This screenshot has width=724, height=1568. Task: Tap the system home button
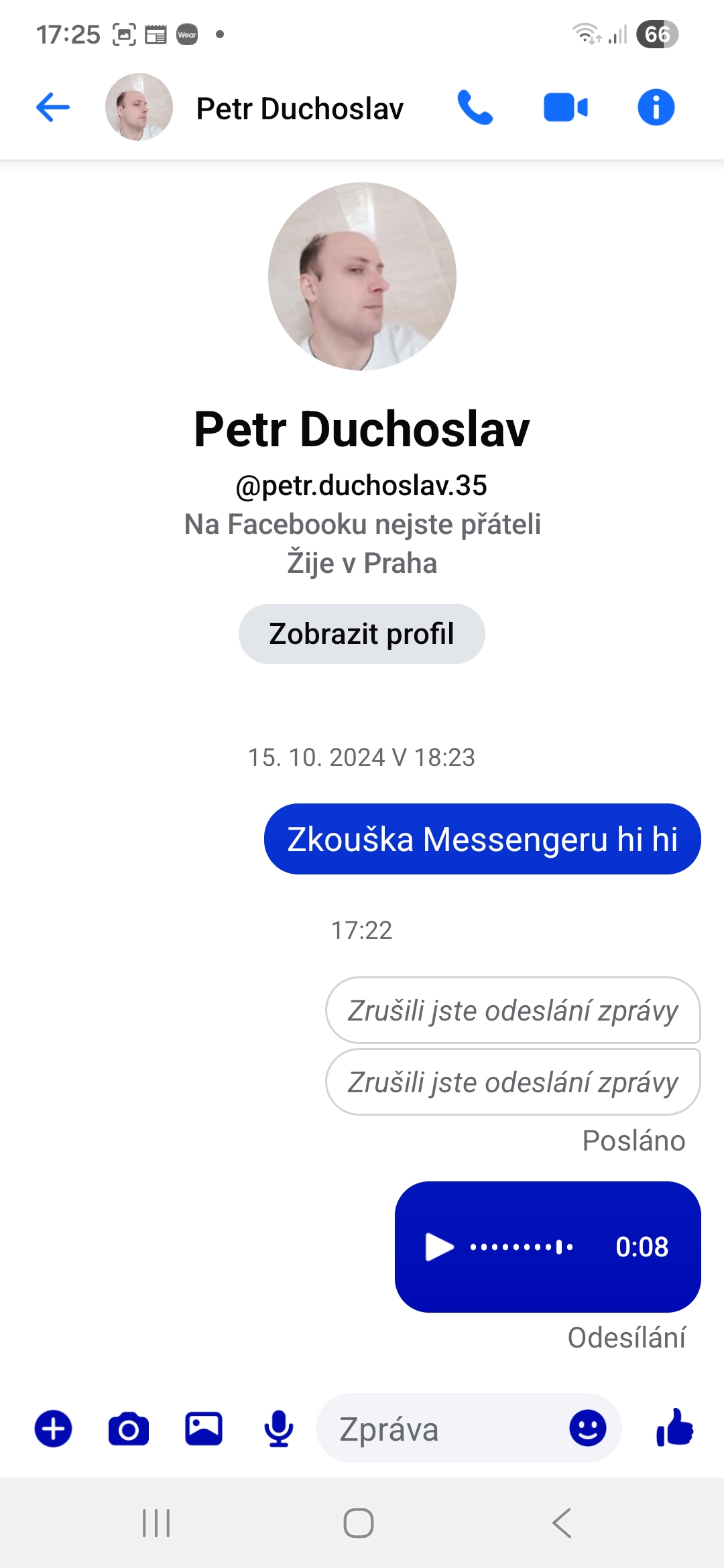pyautogui.click(x=359, y=1523)
